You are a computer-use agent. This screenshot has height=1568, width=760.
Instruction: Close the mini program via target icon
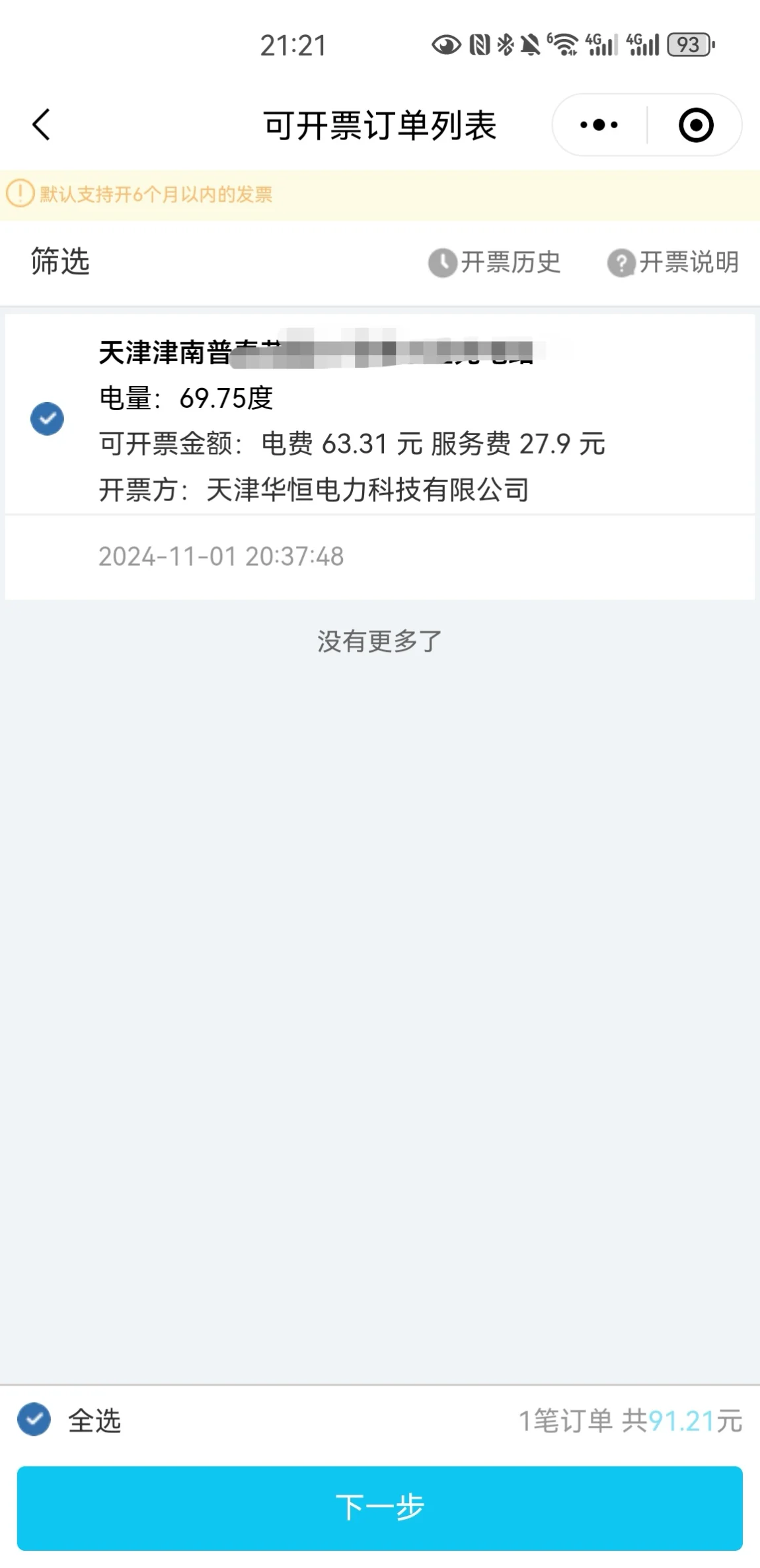pos(695,125)
